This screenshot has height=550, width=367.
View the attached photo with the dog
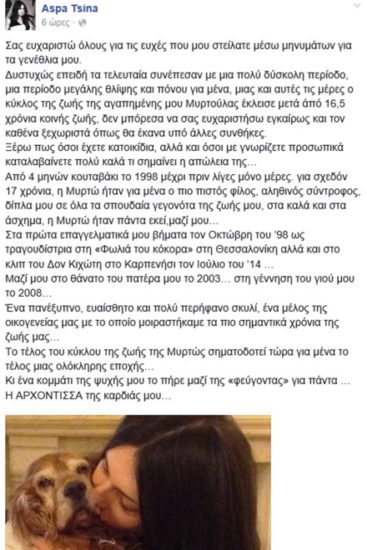click(x=138, y=482)
